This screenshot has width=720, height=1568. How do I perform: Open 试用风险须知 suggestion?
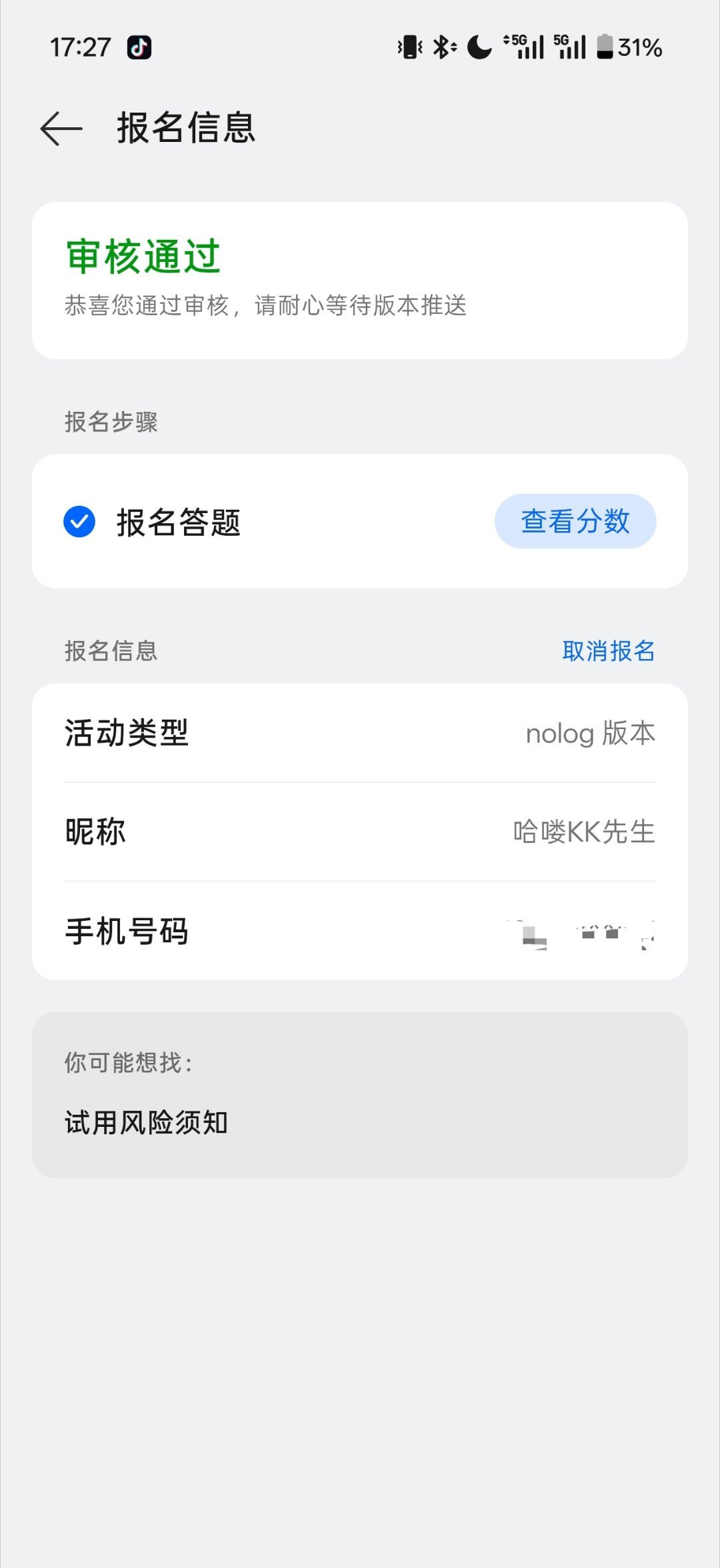tap(147, 1123)
